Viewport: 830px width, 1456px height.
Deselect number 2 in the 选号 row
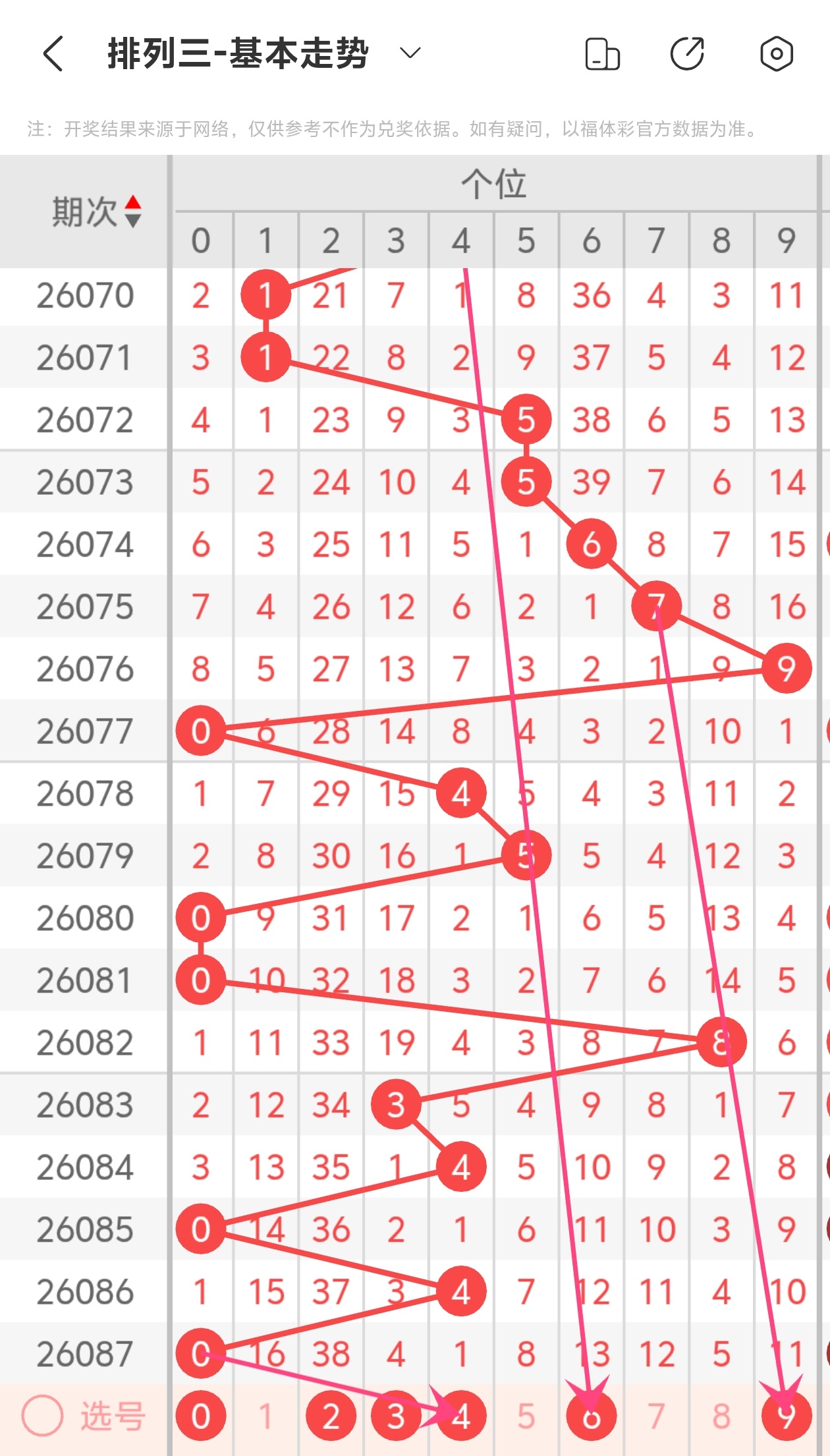tap(331, 1416)
